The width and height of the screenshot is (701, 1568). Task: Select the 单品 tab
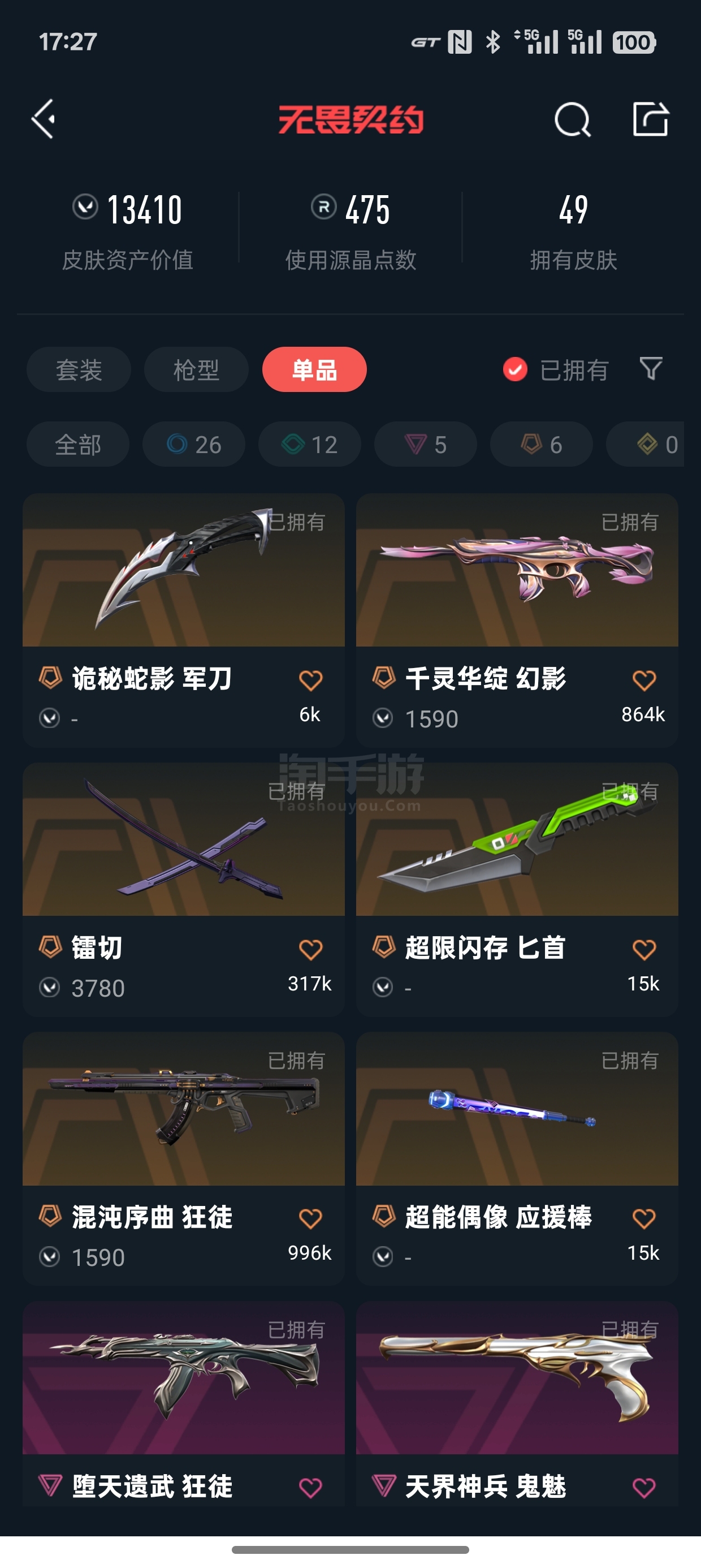coord(314,369)
